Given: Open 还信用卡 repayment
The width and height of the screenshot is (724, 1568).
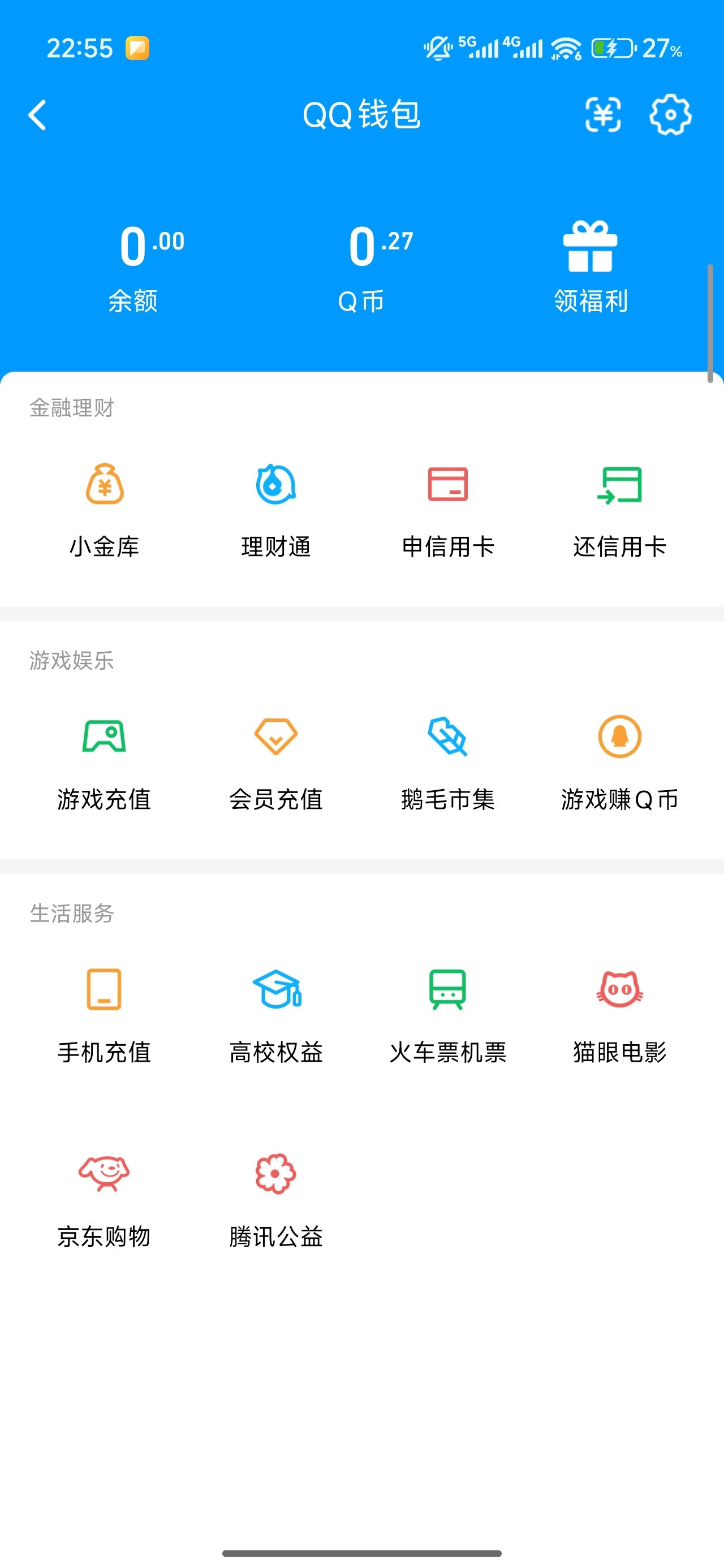Looking at the screenshot, I should coord(619,510).
